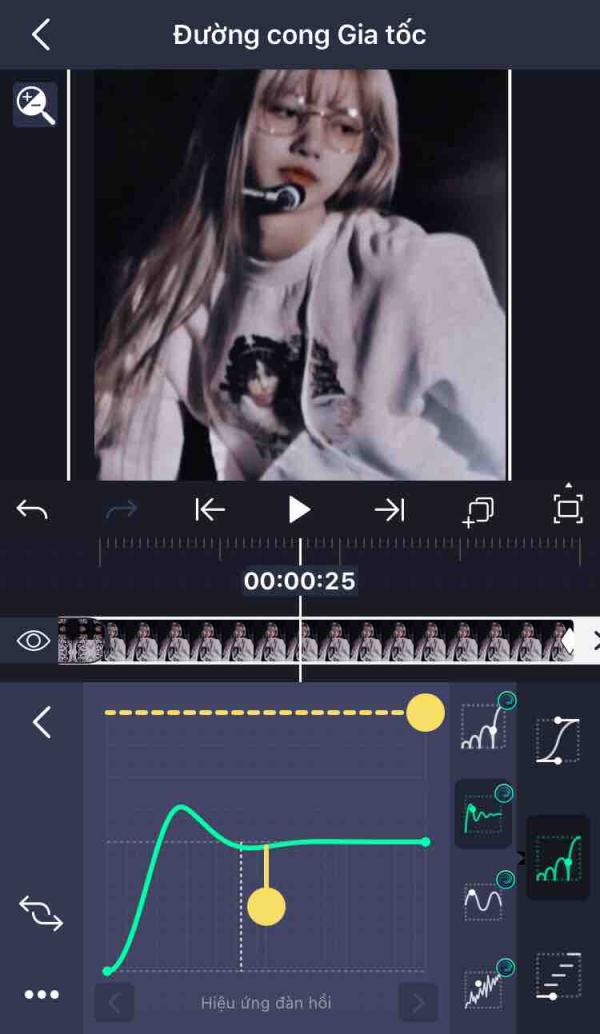The image size is (600, 1034).
Task: Jump to the end of the clip
Action: tap(389, 510)
